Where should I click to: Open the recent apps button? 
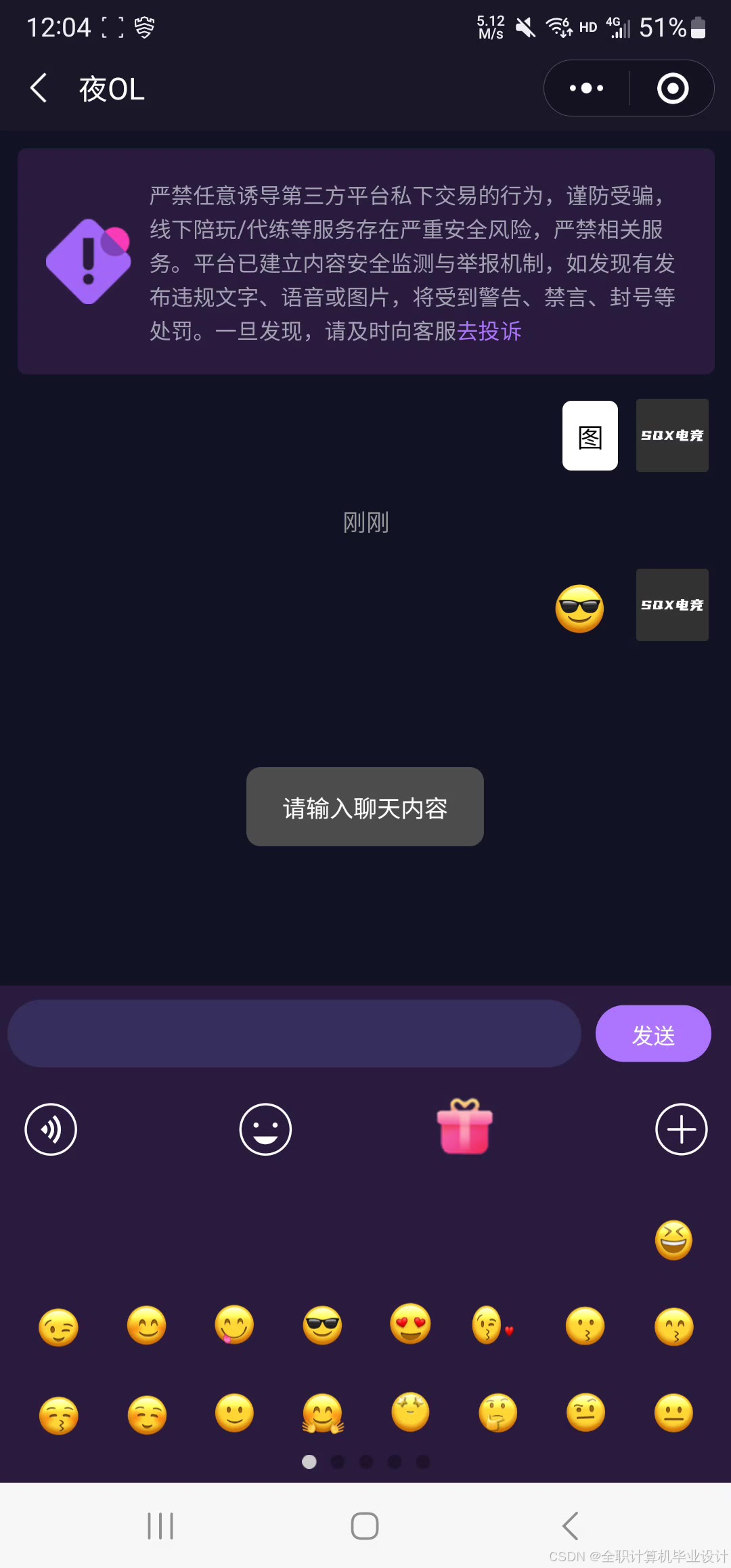tap(160, 1526)
